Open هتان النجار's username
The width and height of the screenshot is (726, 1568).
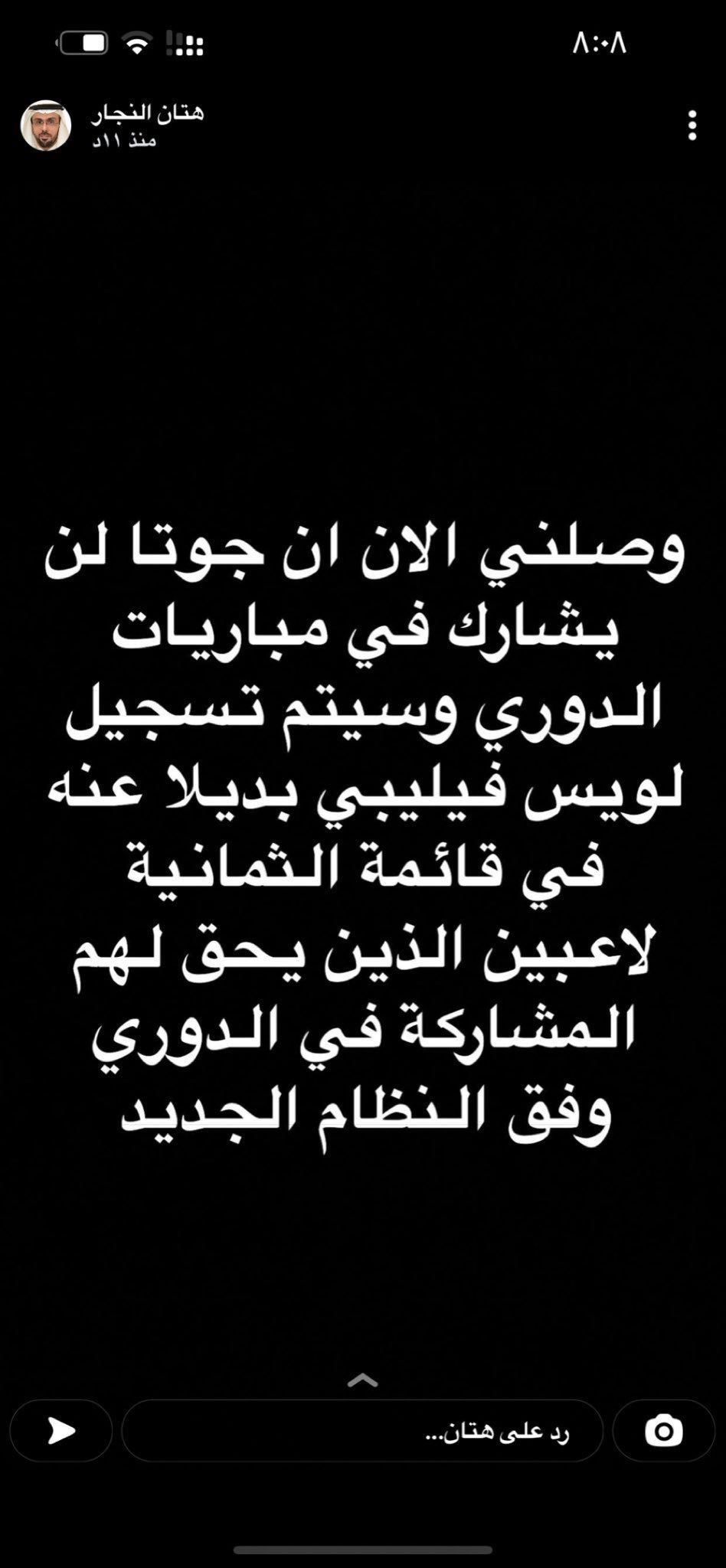[x=148, y=114]
